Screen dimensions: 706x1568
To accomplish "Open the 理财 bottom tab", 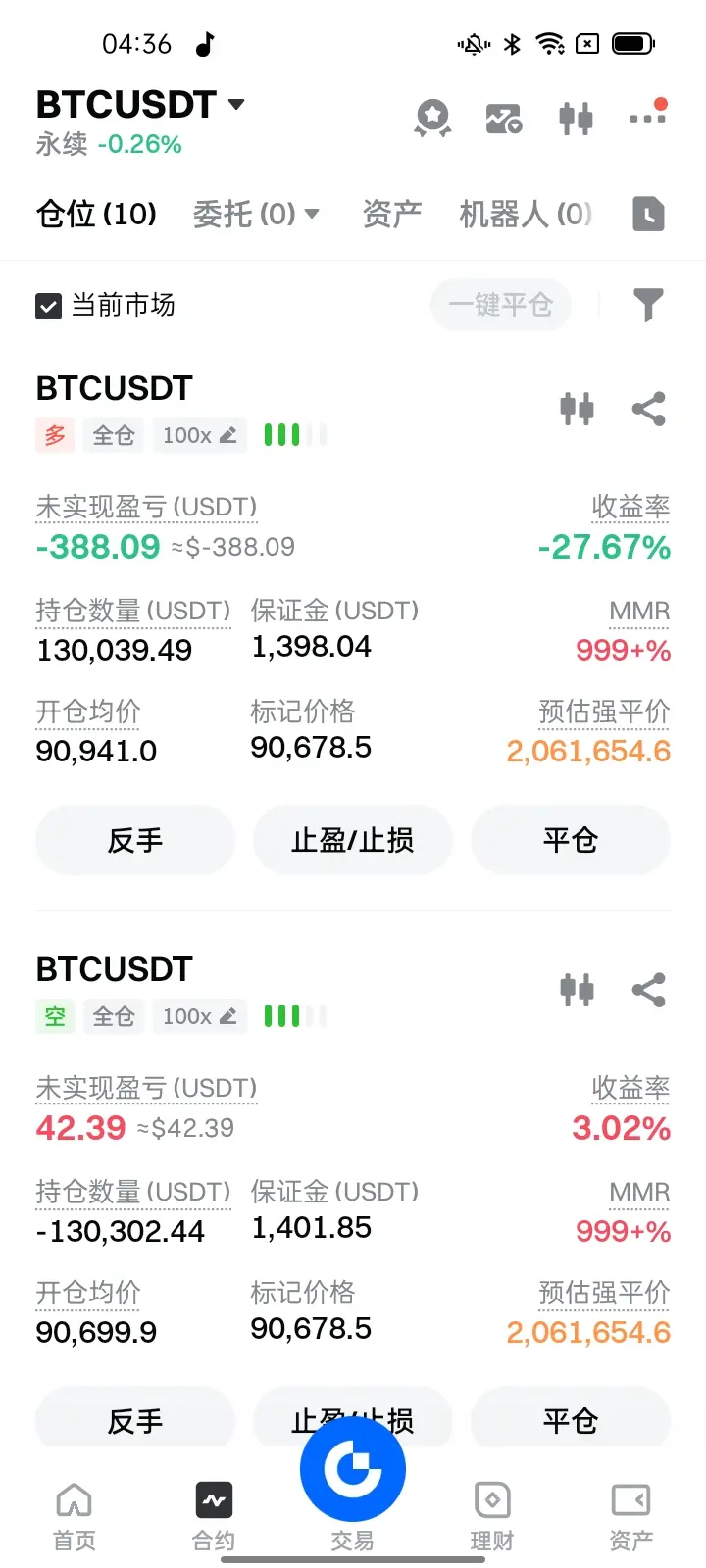I will coord(492,1515).
